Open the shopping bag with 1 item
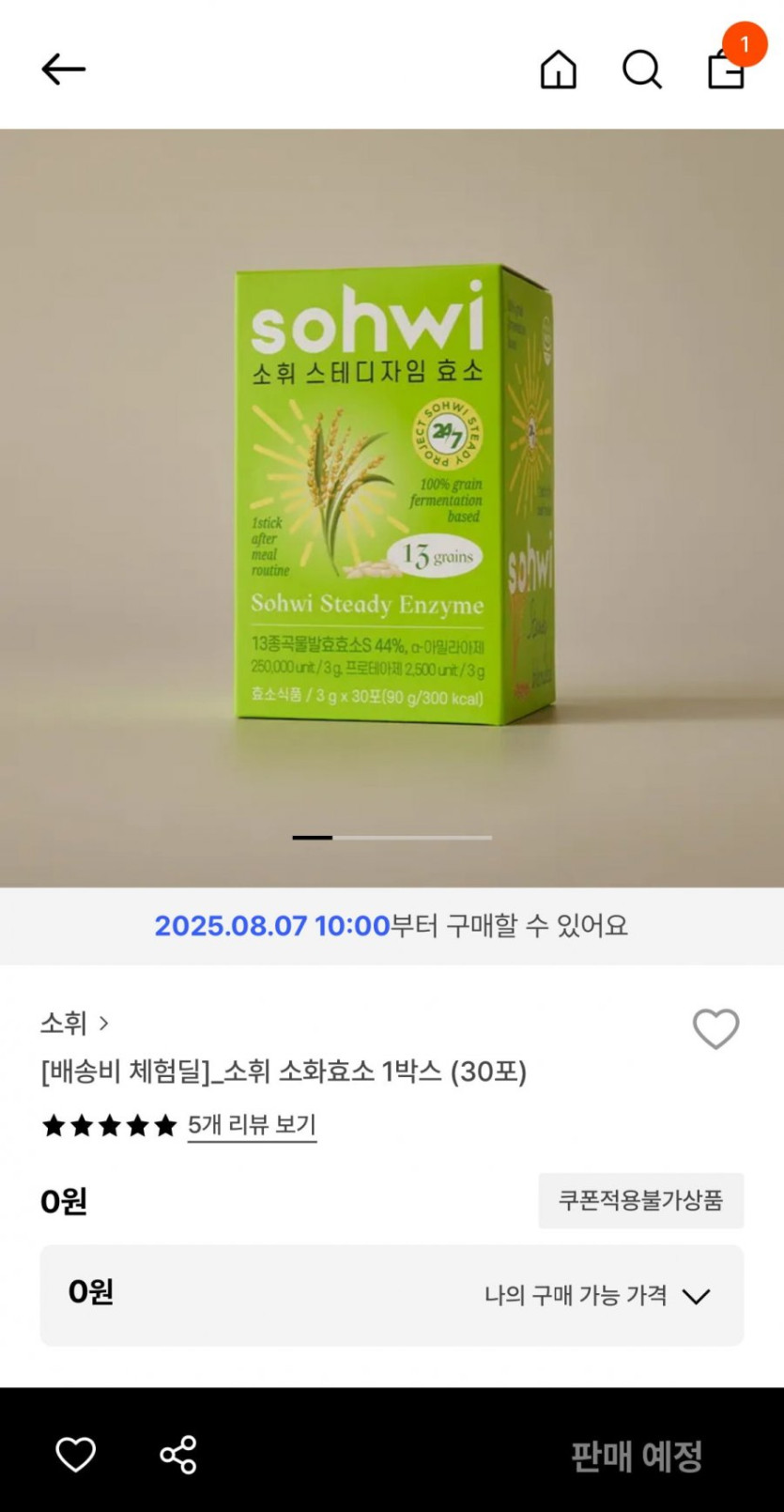The width and height of the screenshot is (784, 1512). [x=727, y=68]
